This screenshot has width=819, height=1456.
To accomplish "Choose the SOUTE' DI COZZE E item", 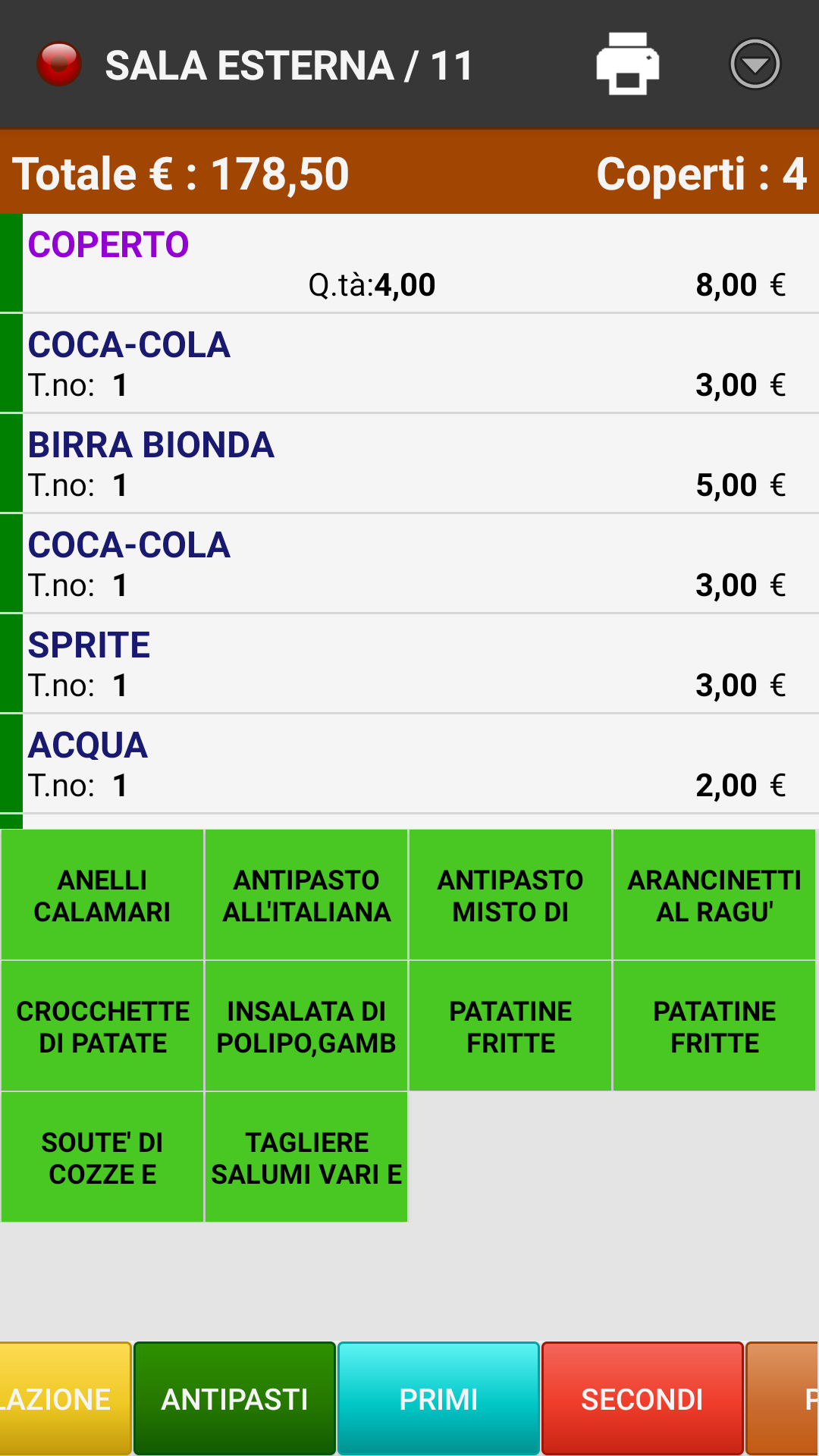I will [x=102, y=1158].
